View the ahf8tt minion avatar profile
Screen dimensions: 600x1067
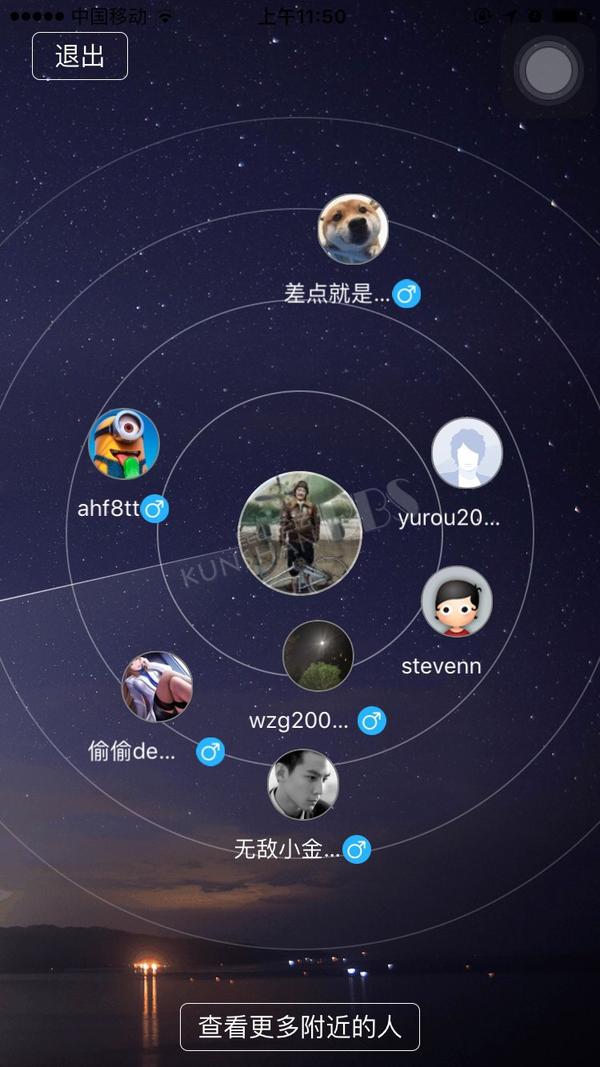pos(123,444)
